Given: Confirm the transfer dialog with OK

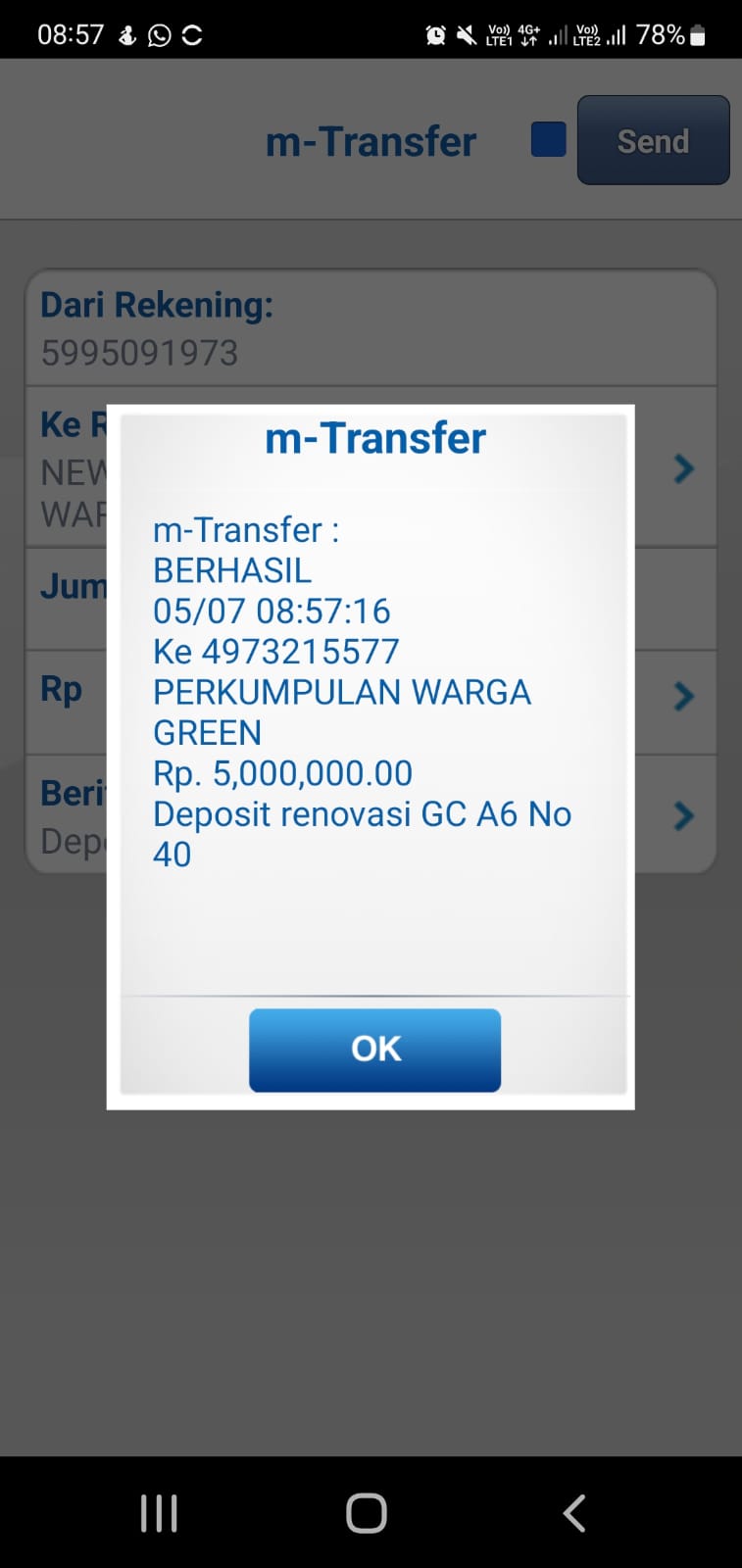Looking at the screenshot, I should [x=374, y=1050].
